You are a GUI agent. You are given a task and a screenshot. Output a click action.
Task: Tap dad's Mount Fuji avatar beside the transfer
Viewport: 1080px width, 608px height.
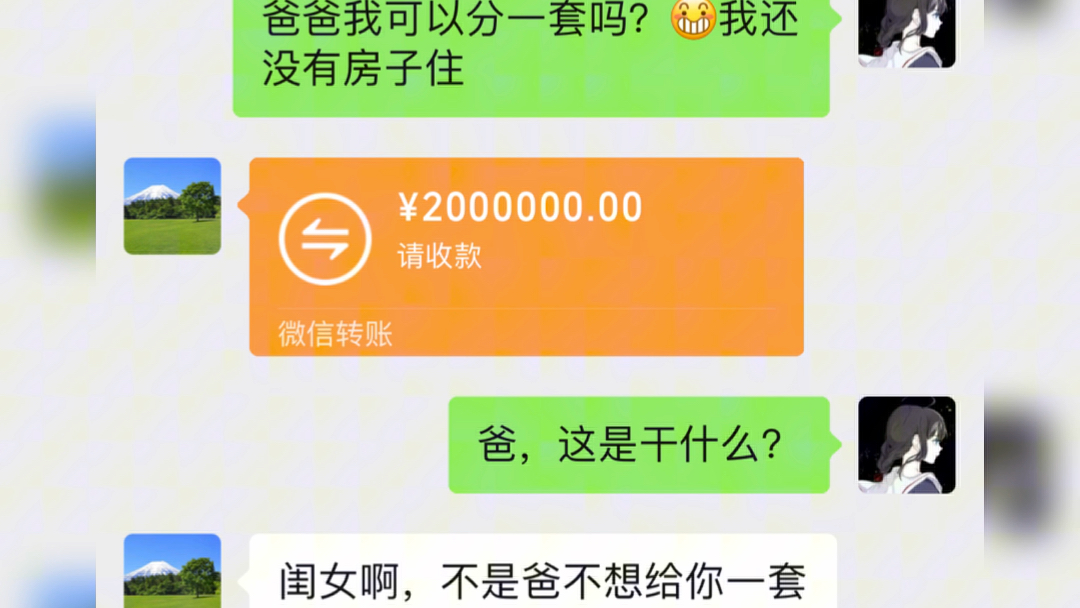coord(172,206)
